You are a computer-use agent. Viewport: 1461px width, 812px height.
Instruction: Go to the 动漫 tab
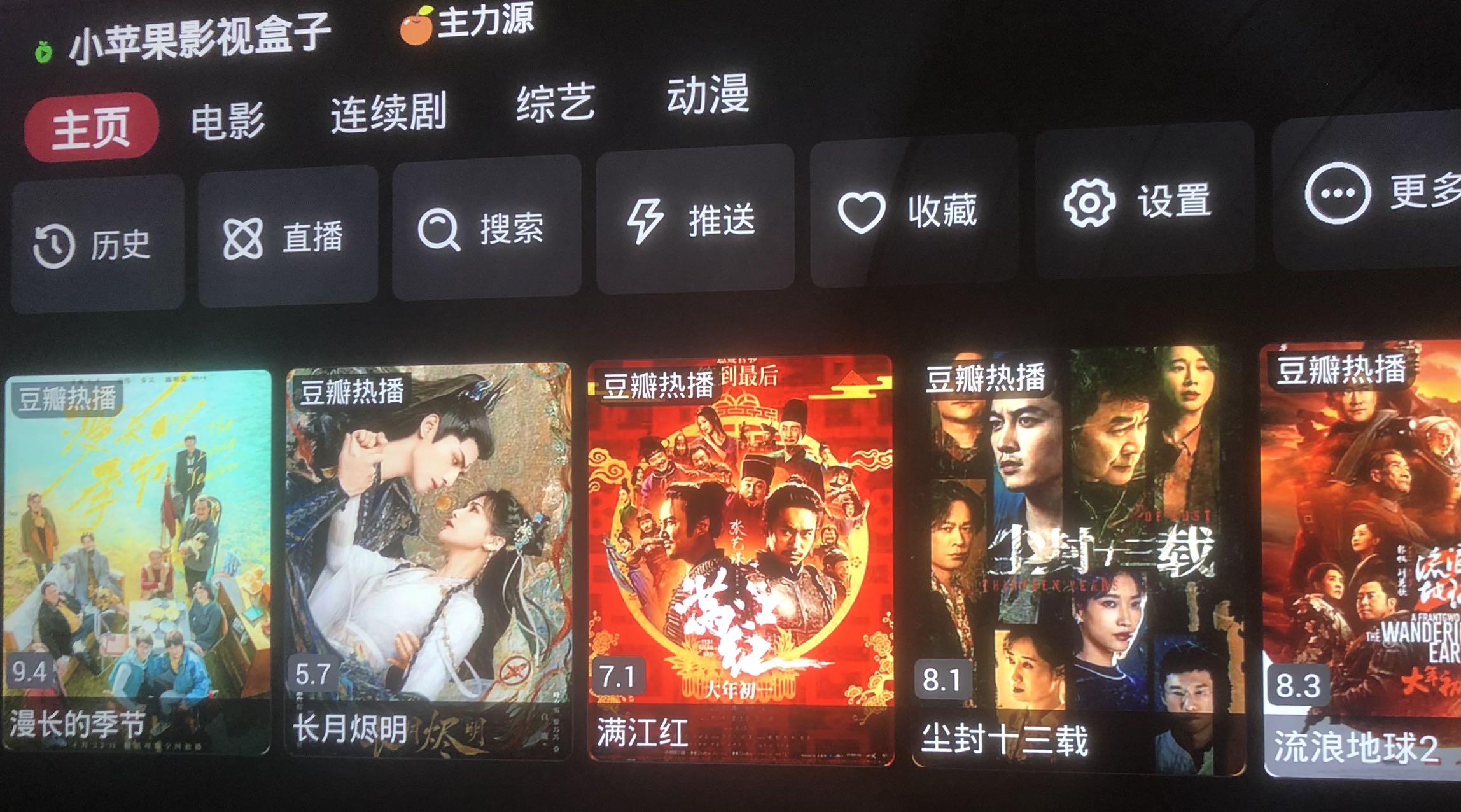[x=708, y=95]
